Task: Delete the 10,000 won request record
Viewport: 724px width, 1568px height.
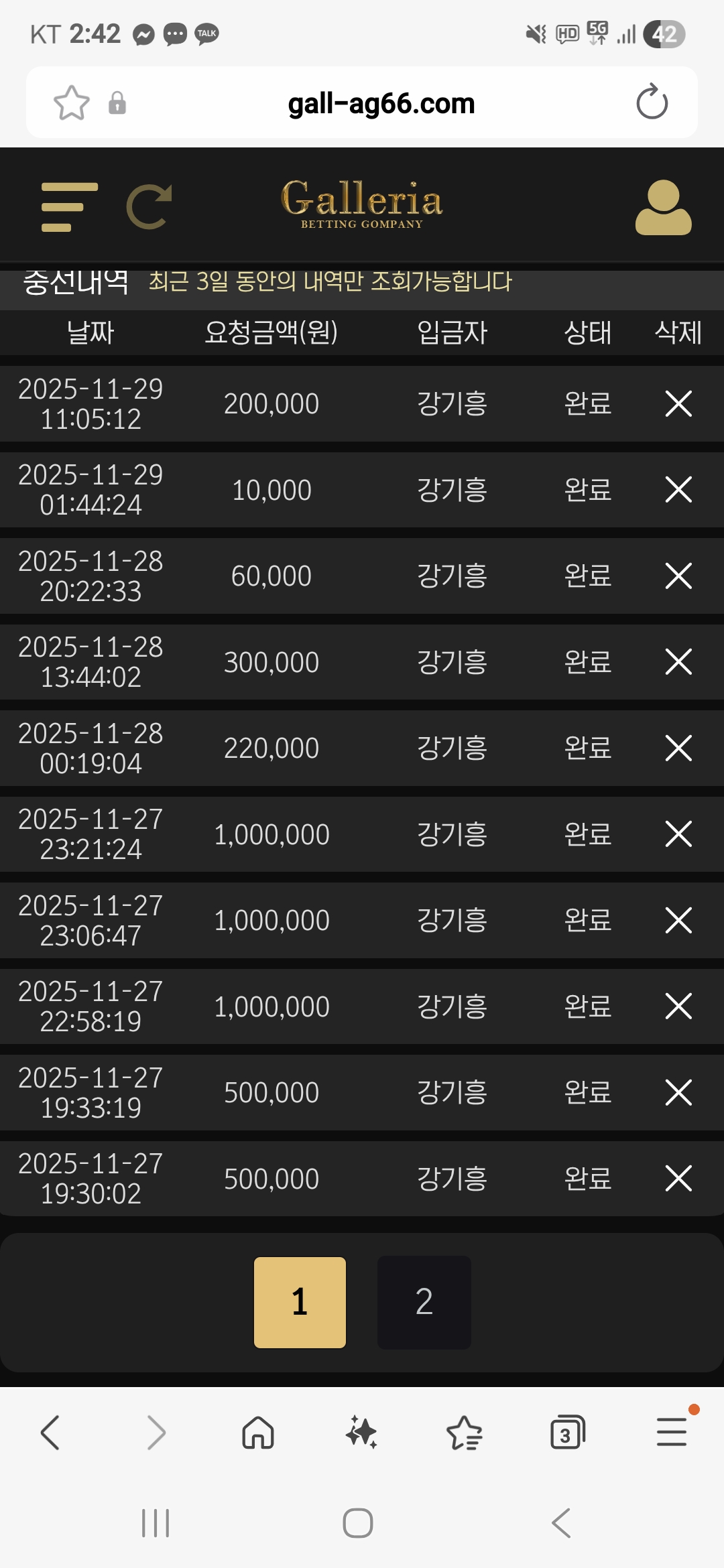Action: coord(678,490)
